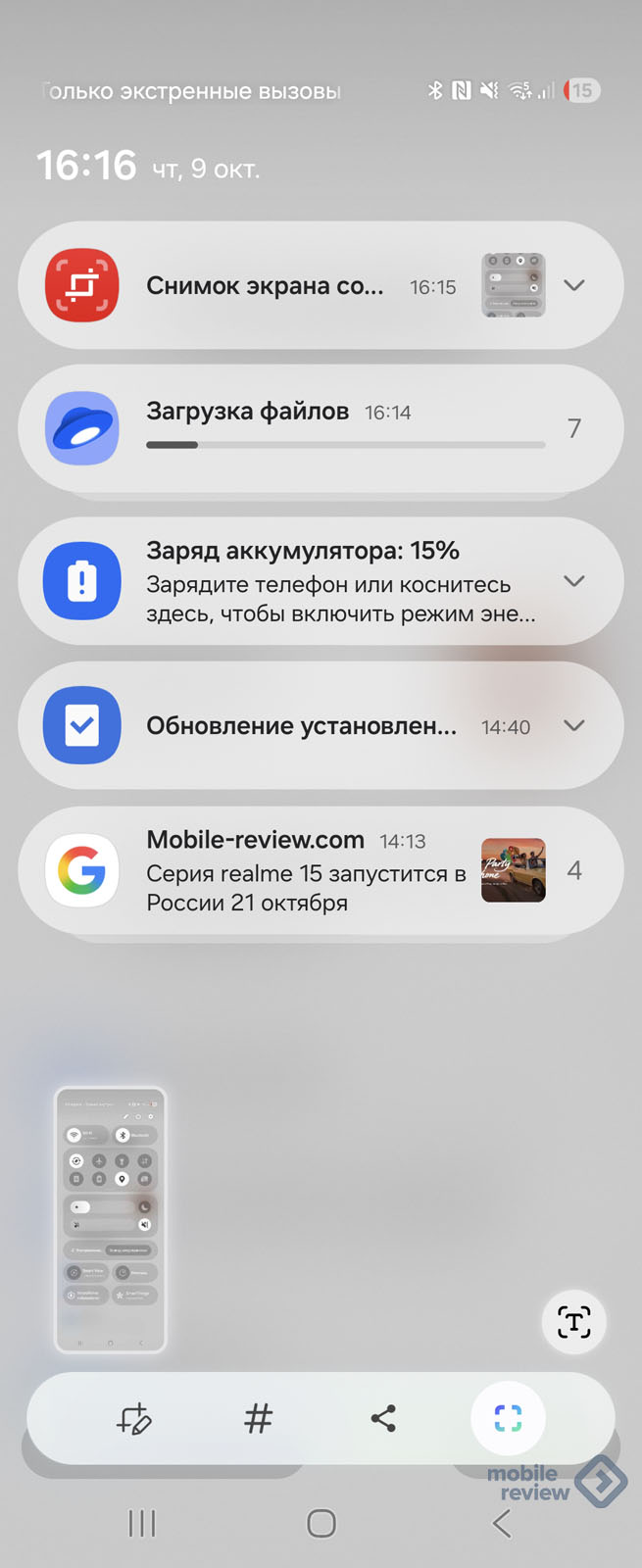Expand the update installed notification chevron
Image resolution: width=642 pixels, height=1568 pixels.
pos(574,725)
